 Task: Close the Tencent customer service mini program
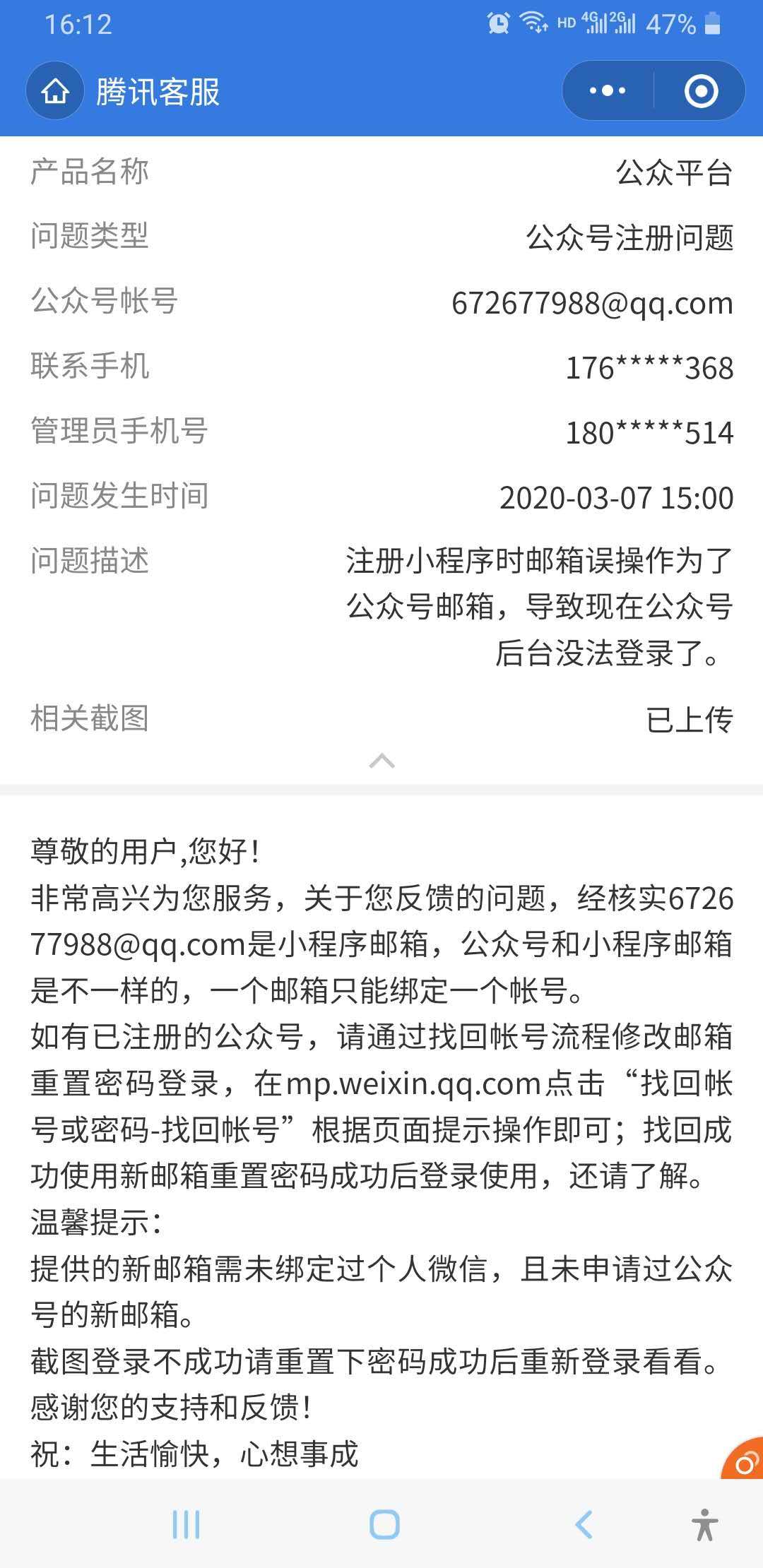pos(701,91)
